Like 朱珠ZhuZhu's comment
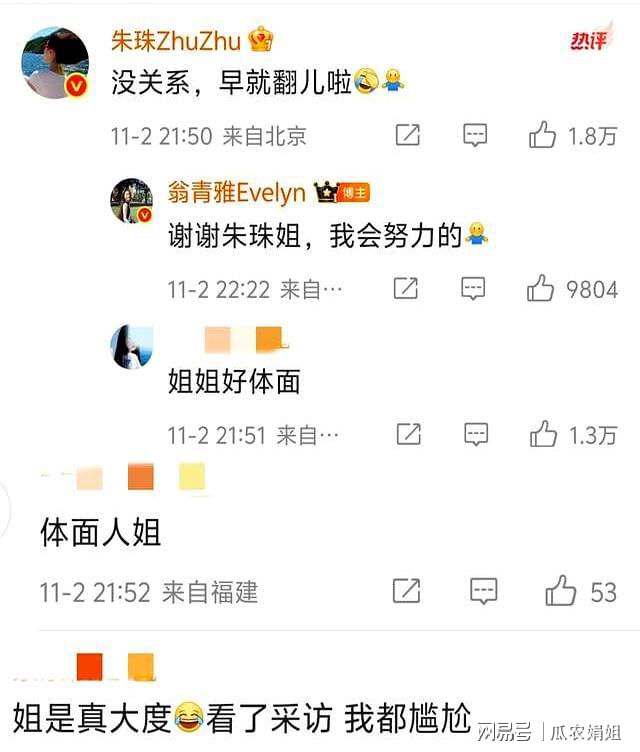This screenshot has height=752, width=640. (543, 135)
